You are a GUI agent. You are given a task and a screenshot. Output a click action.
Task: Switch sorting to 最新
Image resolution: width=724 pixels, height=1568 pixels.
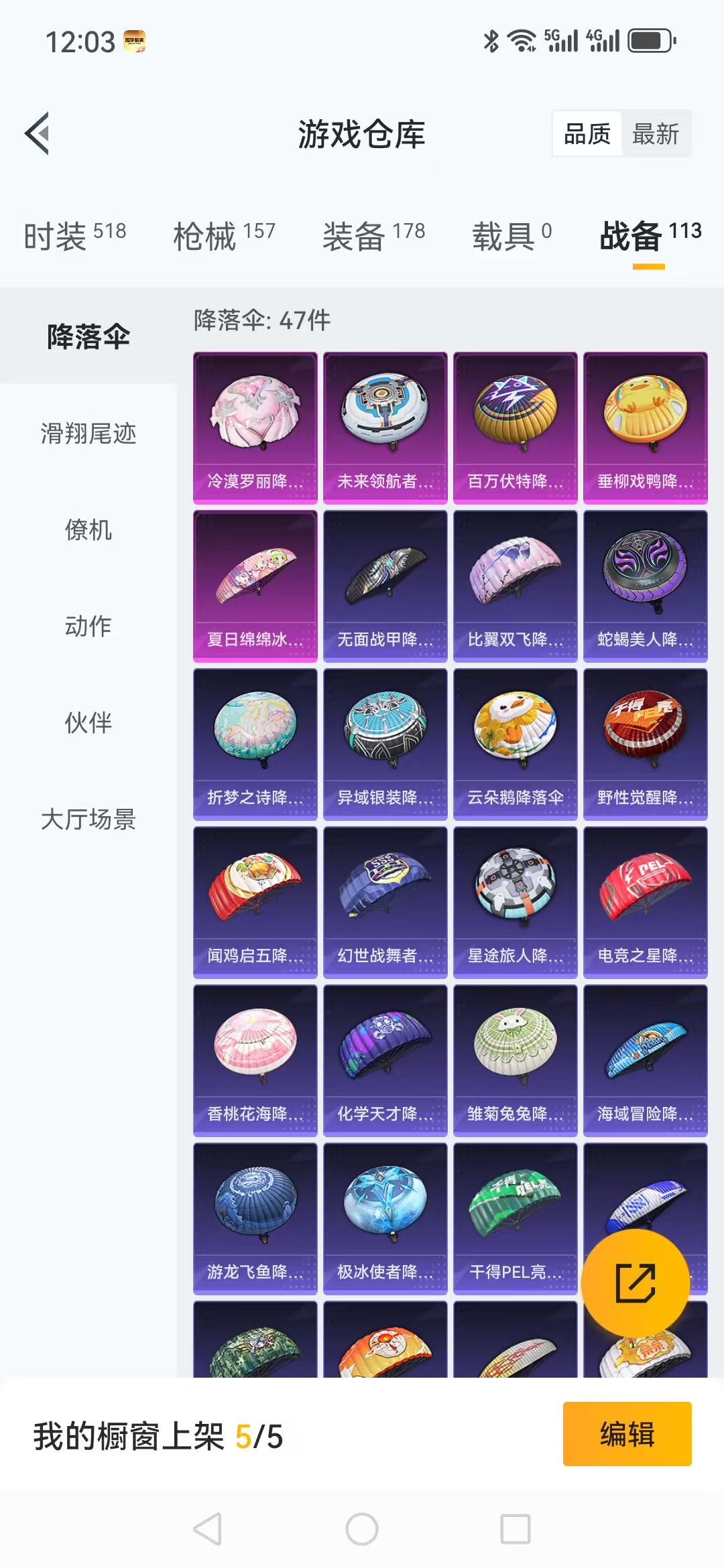click(x=656, y=133)
